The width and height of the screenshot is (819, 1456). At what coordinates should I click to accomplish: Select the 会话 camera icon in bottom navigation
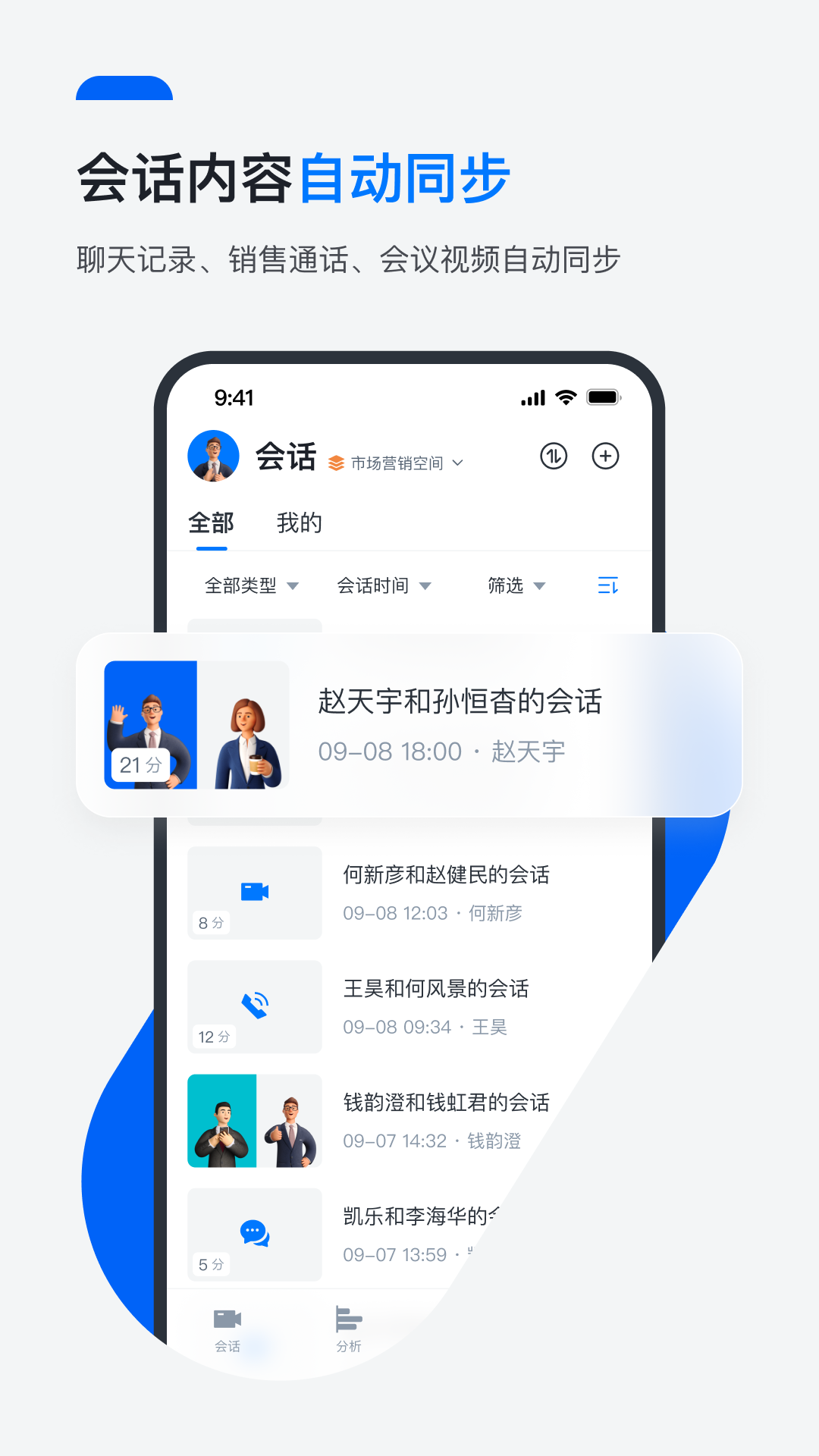click(x=226, y=1319)
